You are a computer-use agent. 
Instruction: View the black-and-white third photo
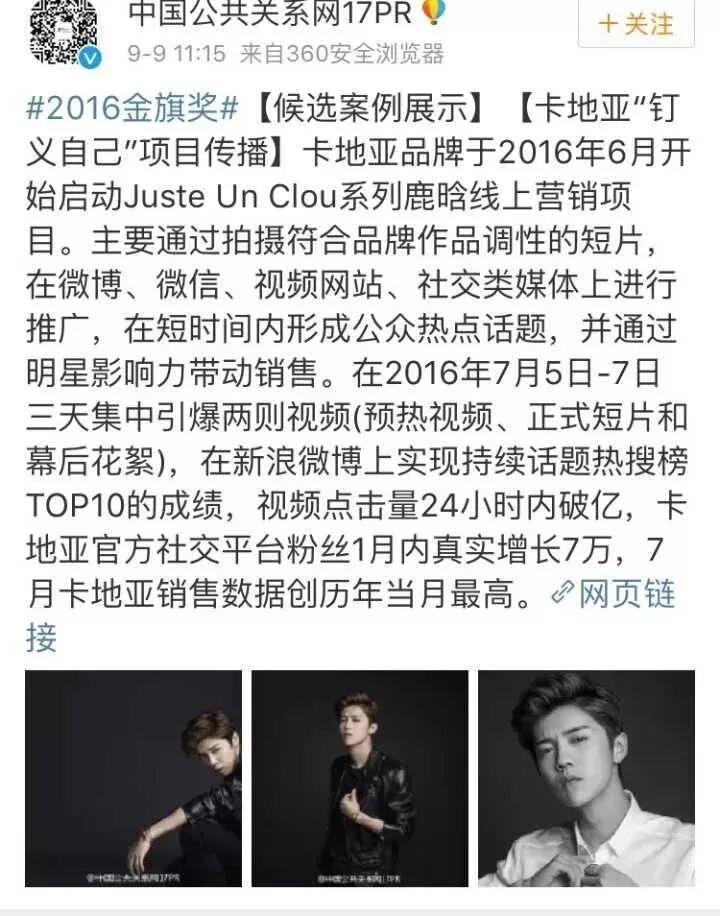point(587,778)
